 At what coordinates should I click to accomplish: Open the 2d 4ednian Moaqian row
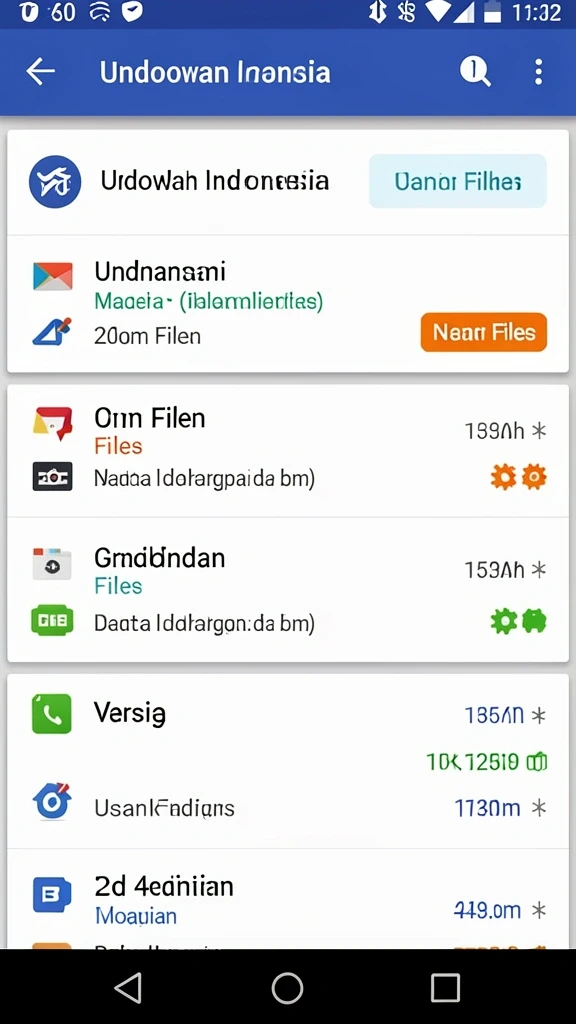(288, 899)
